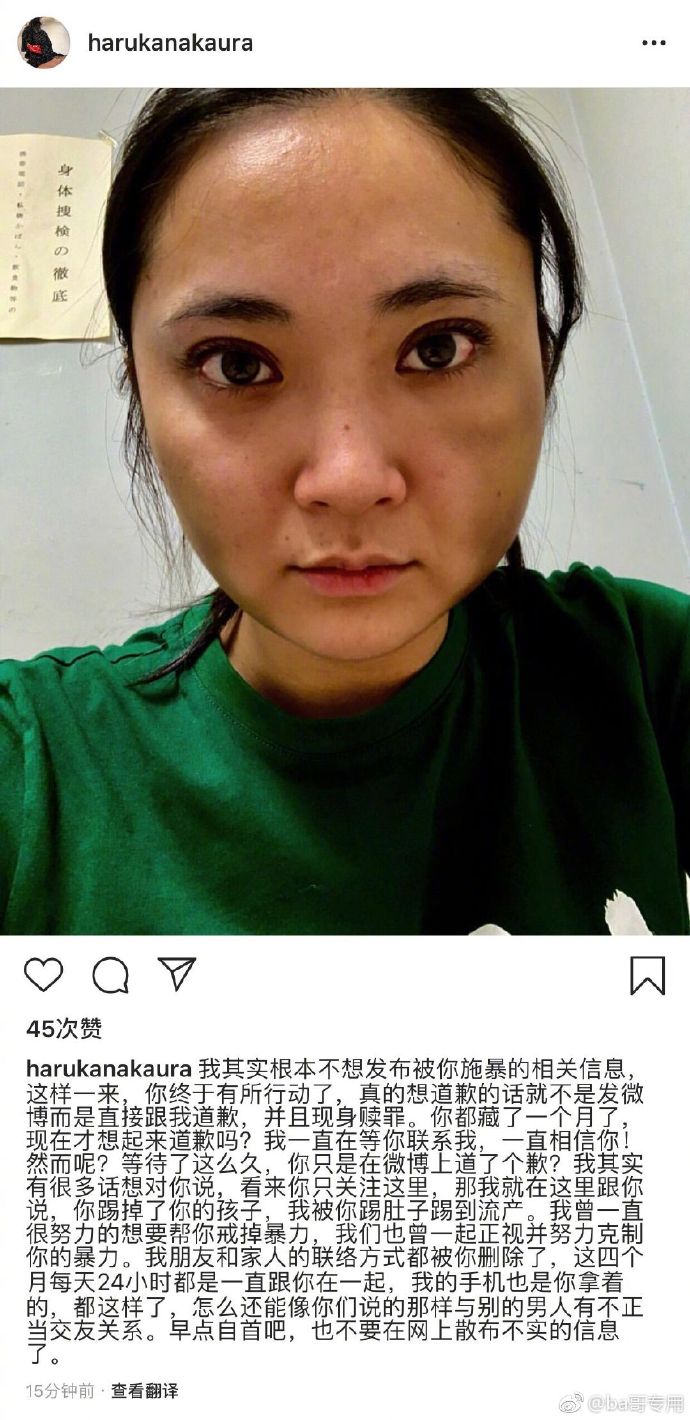Tap 查看翻译 to translate the caption
The image size is (690, 1420).
pyautogui.click(x=144, y=1390)
